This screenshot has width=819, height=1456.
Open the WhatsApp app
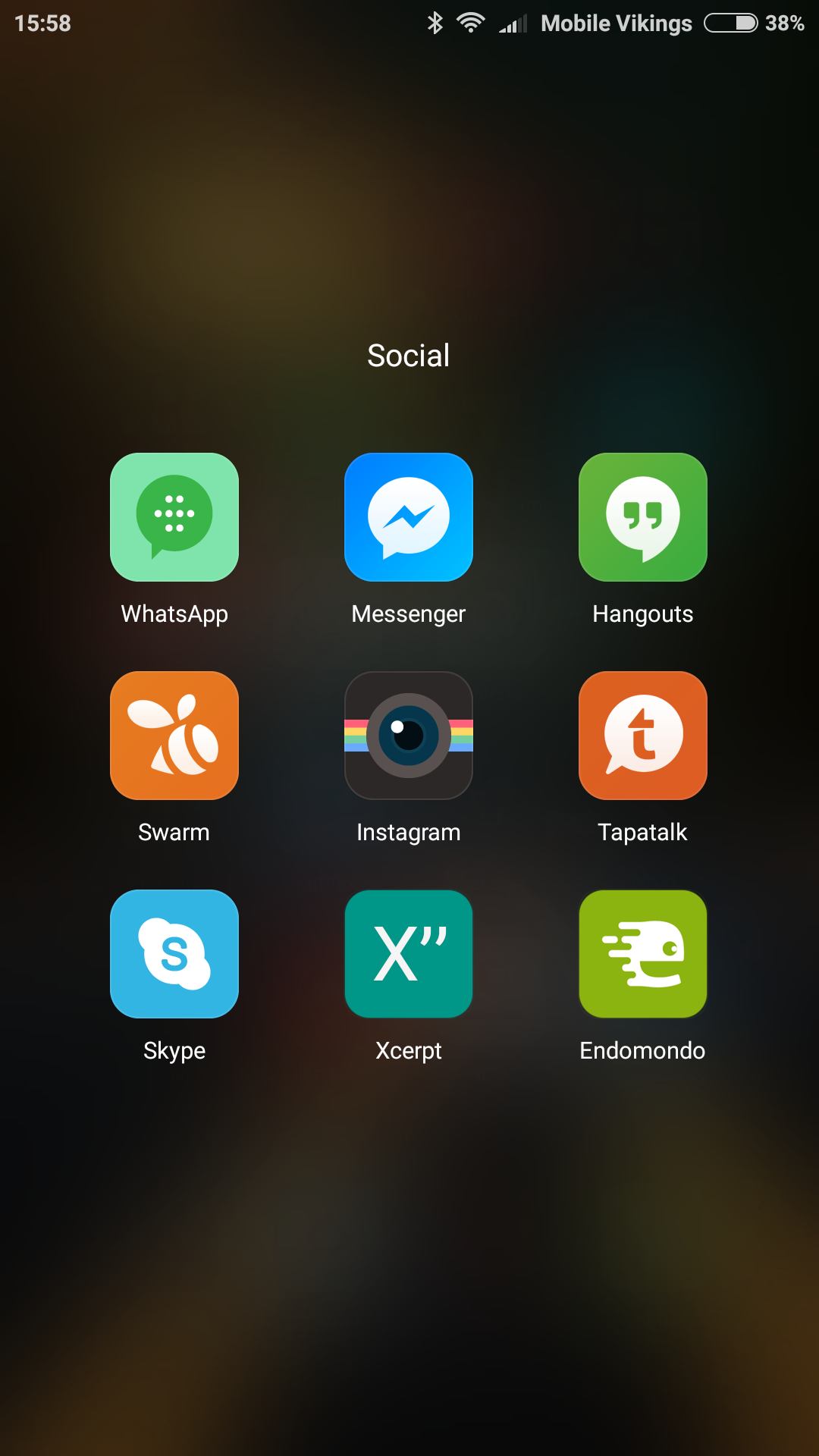point(174,517)
